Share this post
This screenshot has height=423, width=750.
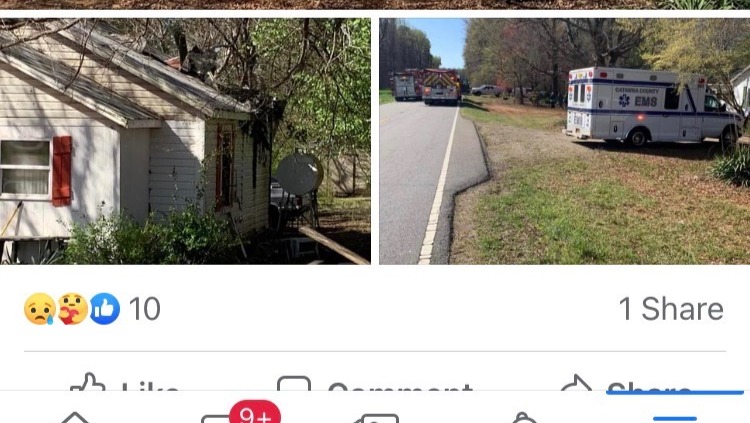[625, 389]
